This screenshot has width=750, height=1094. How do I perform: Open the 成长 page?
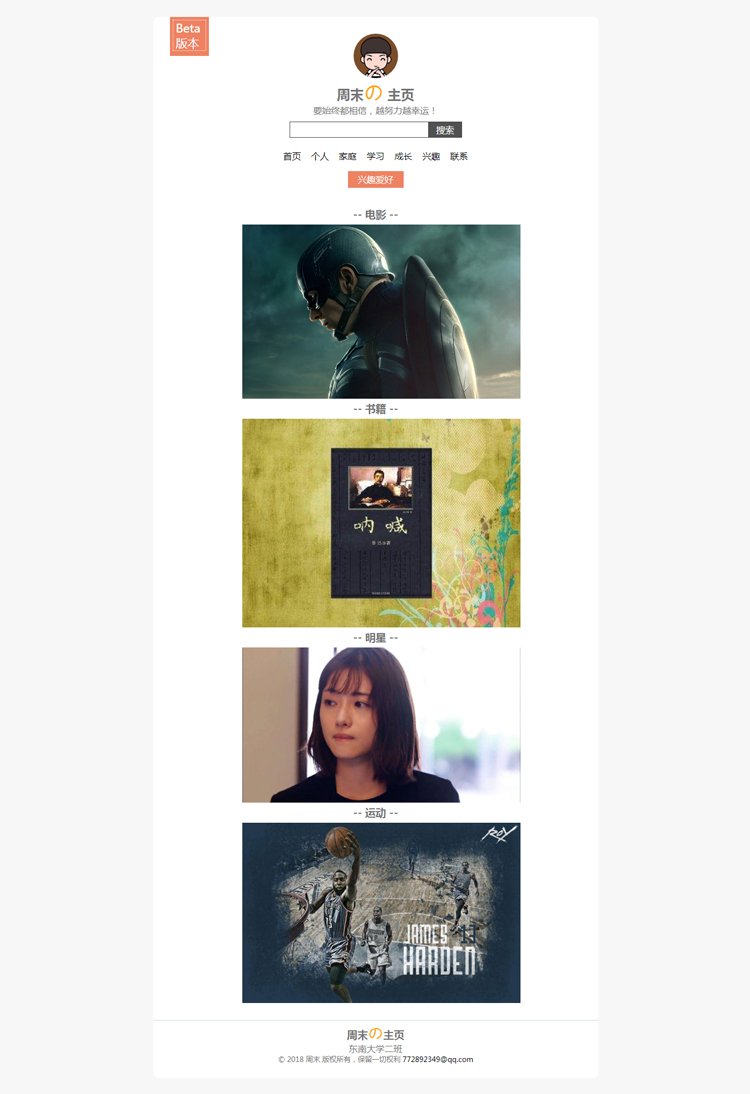point(403,157)
